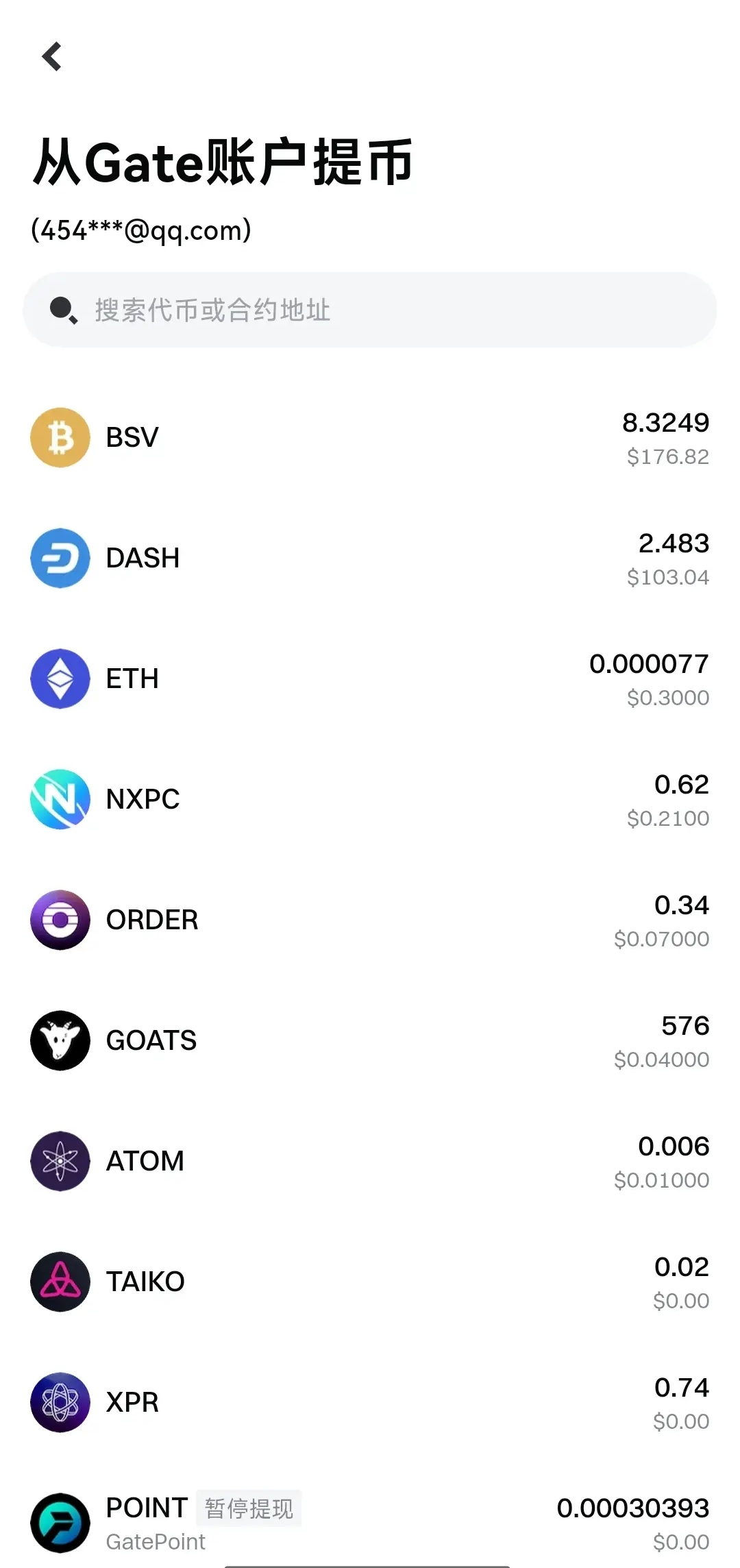Screen dimensions: 740x1568
Task: Tap the POINT GatePoint row
Action: 370,1523
